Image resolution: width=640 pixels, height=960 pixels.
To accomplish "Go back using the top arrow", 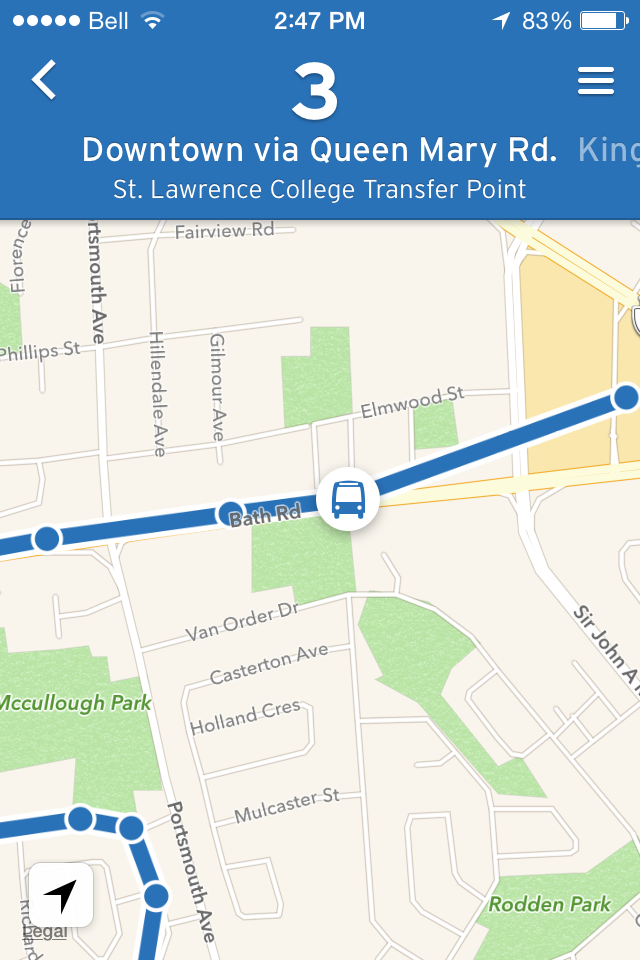I will click(x=44, y=80).
